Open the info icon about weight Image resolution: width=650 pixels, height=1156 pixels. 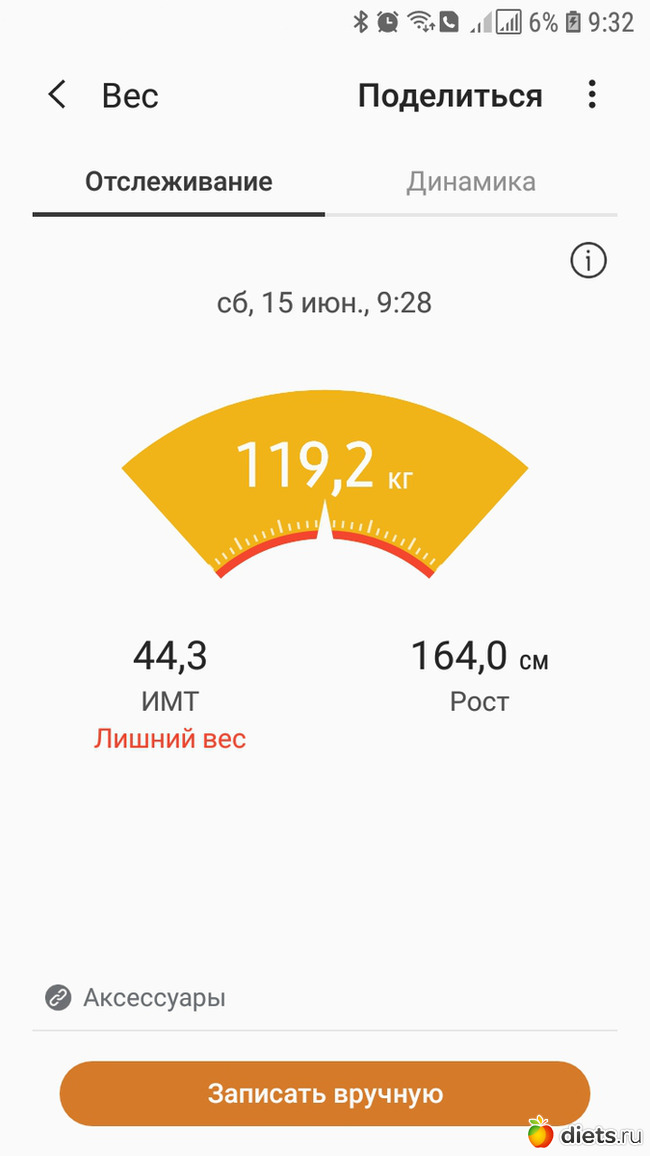pyautogui.click(x=588, y=260)
